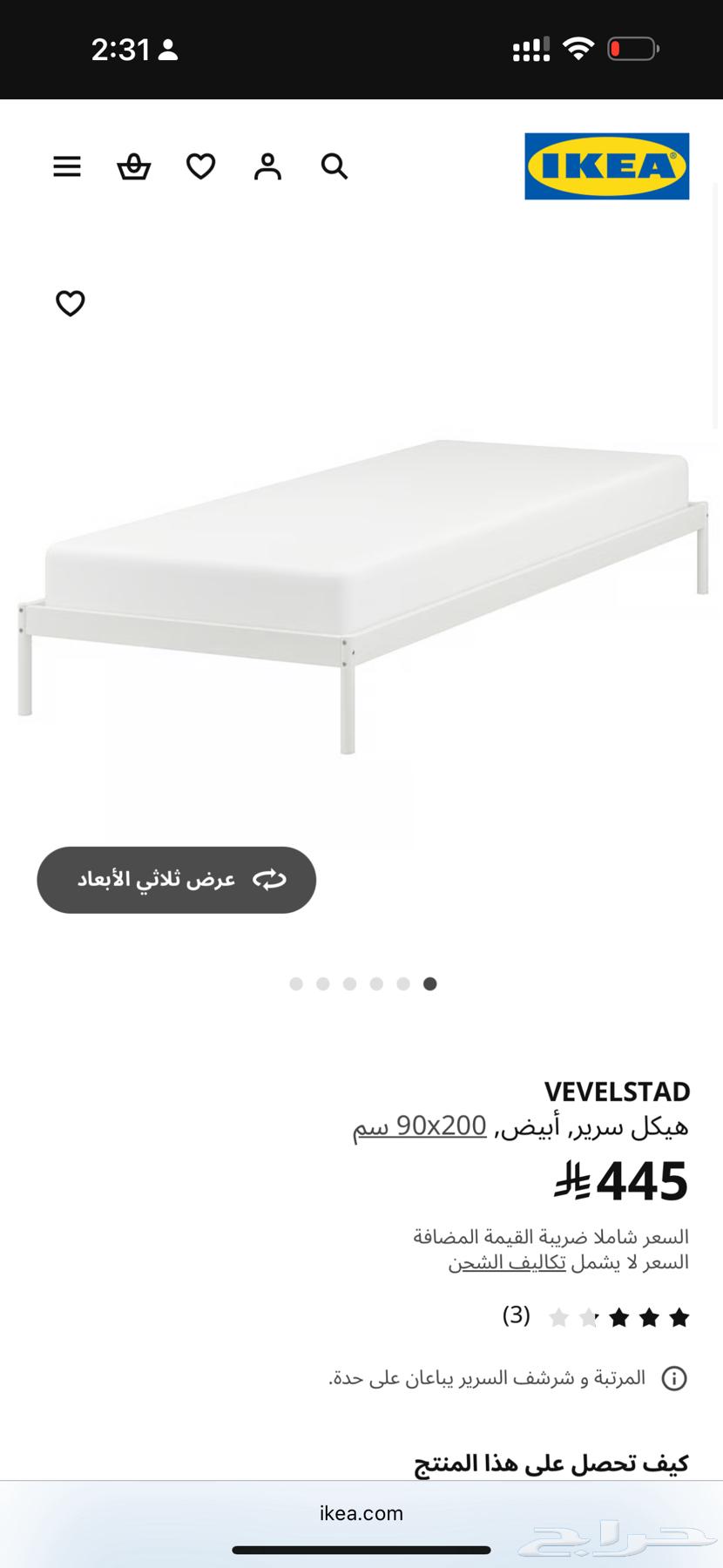Select the last carousel dot
723x1568 pixels.
coord(429,983)
